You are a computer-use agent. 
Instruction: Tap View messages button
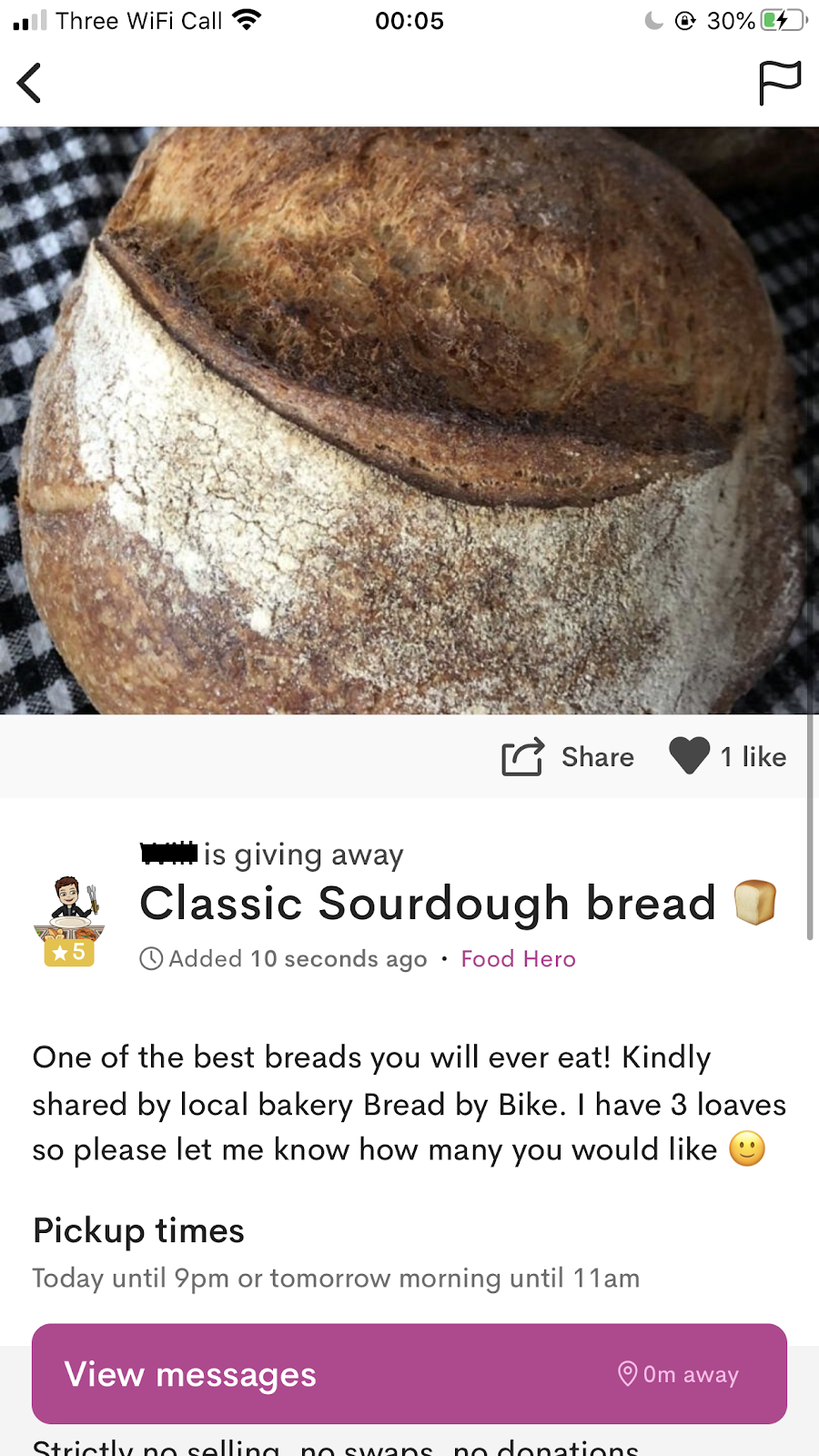pyautogui.click(x=409, y=1374)
